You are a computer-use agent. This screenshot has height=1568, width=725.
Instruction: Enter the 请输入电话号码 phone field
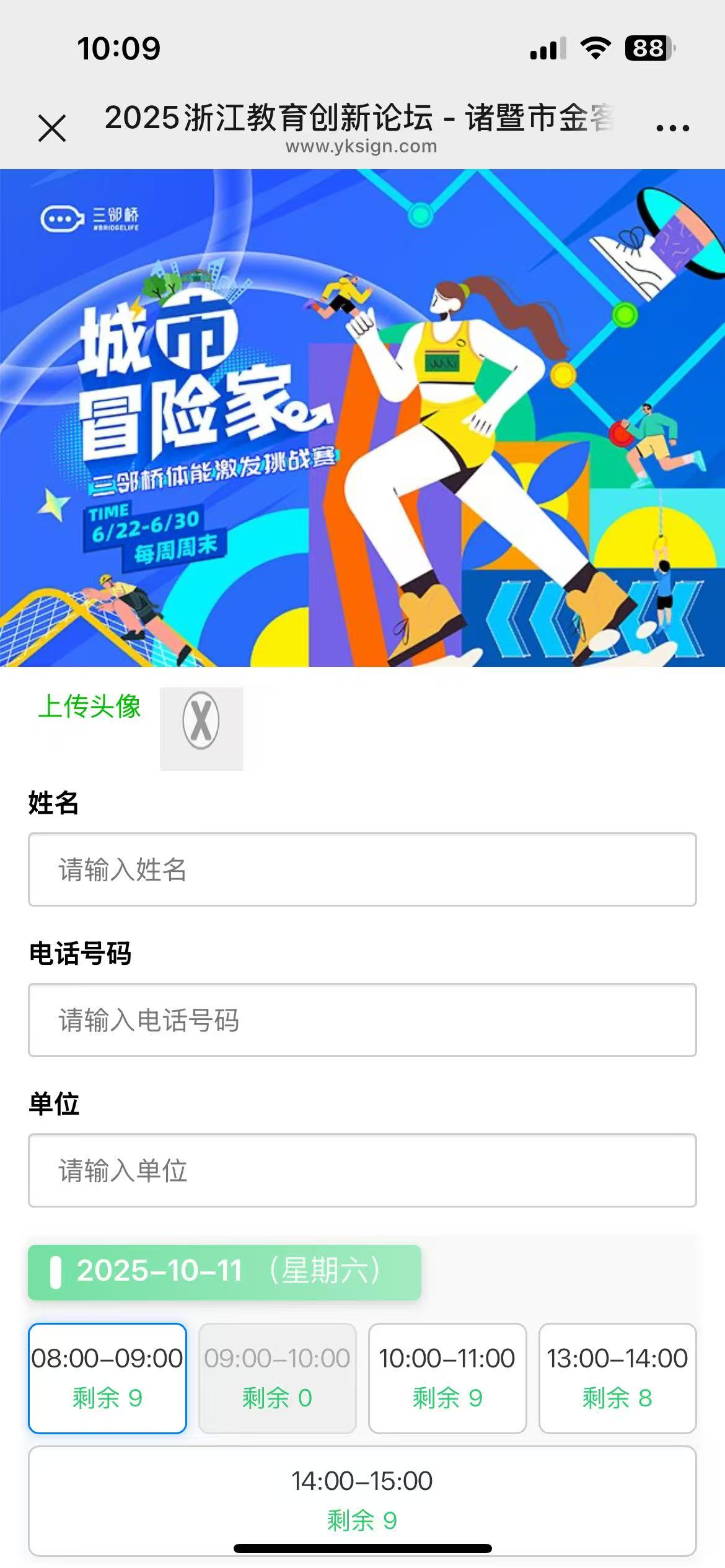tap(362, 1020)
